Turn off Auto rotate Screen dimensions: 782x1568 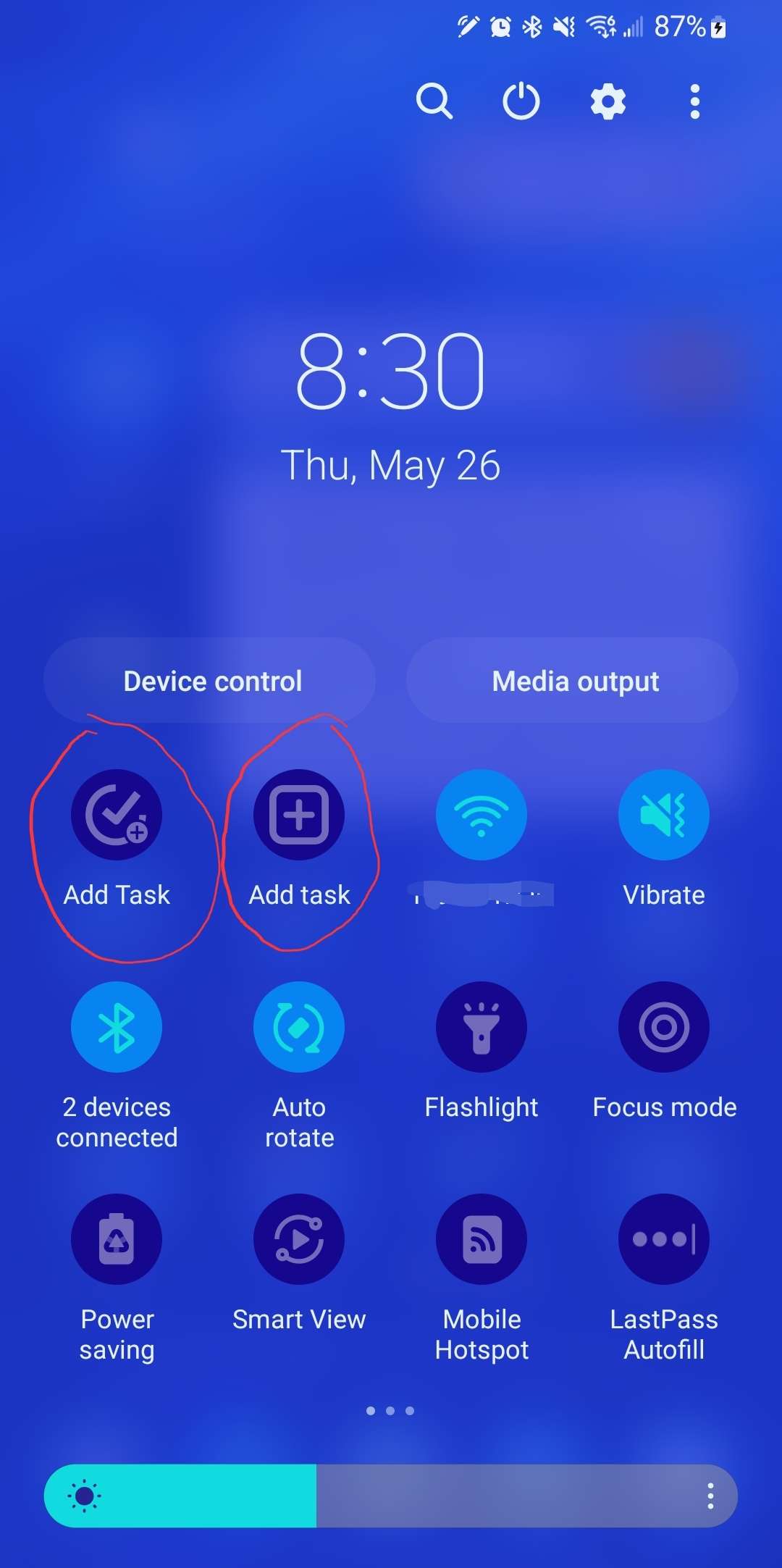[x=299, y=1027]
